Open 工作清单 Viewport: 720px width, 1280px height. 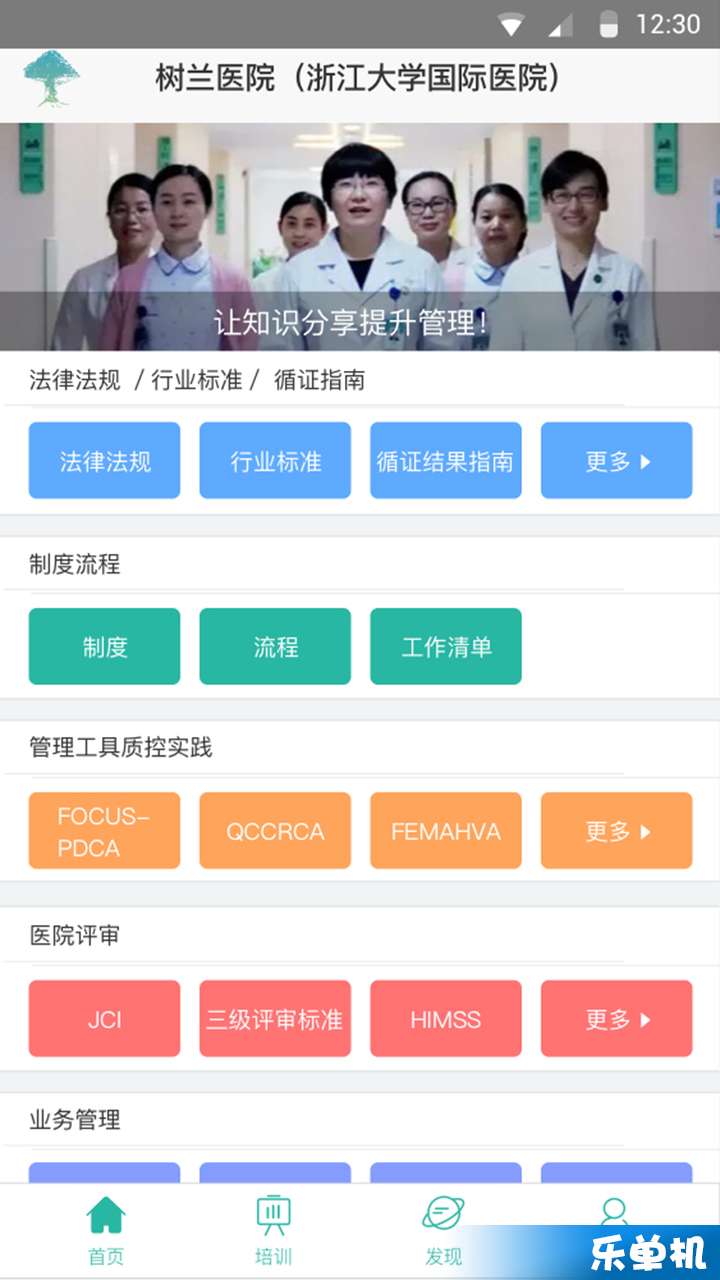(445, 646)
